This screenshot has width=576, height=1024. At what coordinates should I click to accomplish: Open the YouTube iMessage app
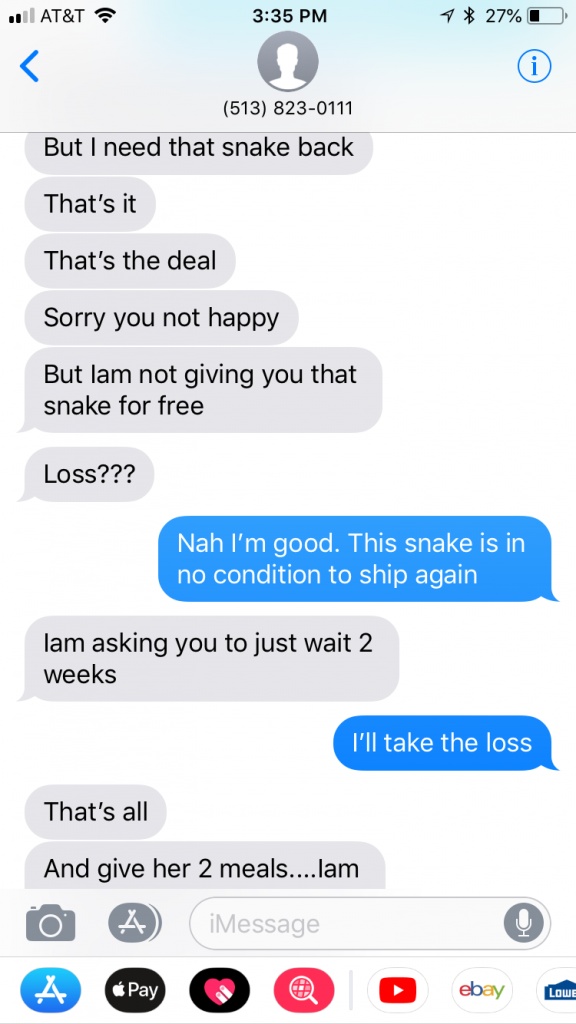click(398, 990)
